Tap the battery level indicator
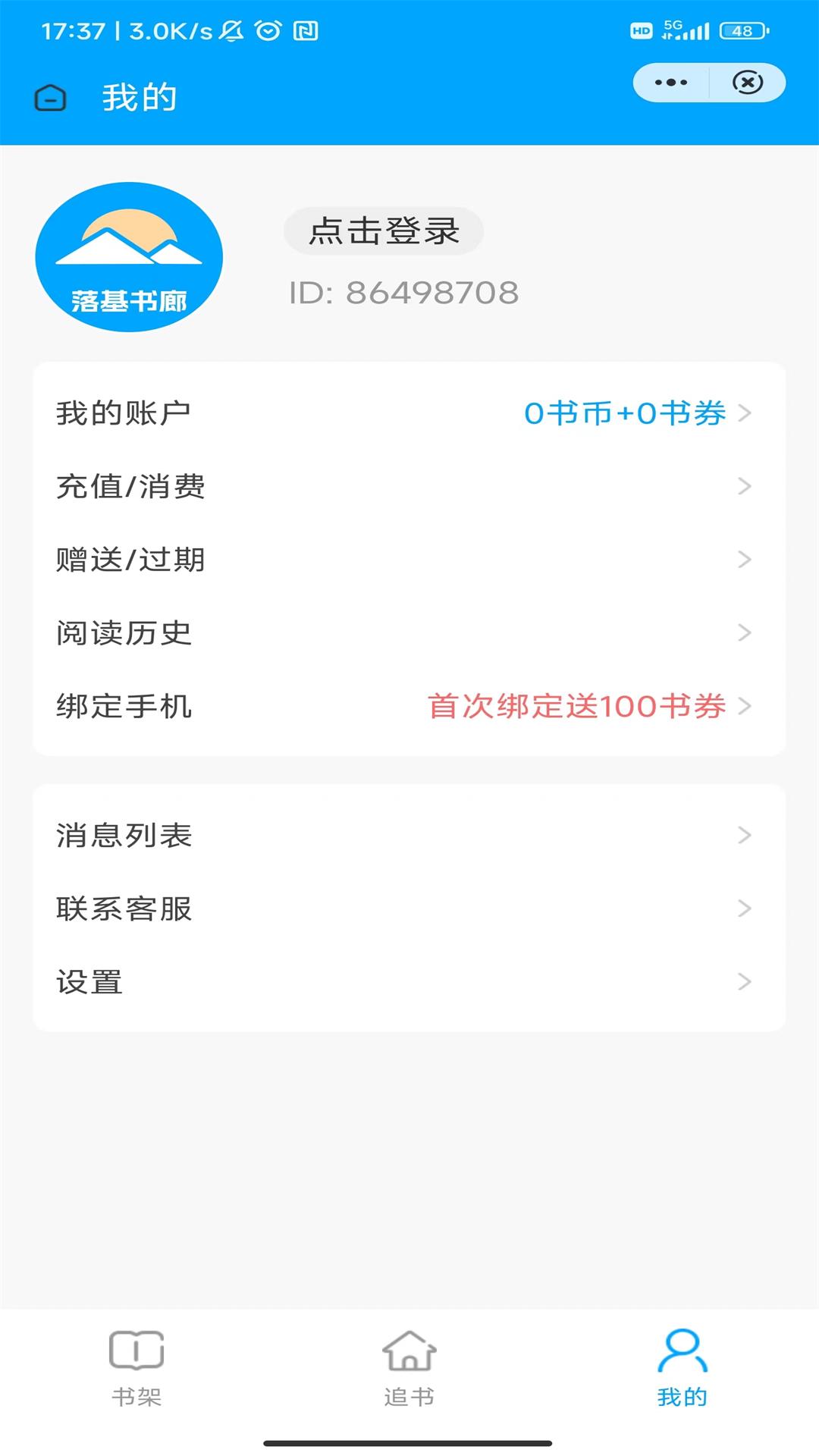 point(742,30)
